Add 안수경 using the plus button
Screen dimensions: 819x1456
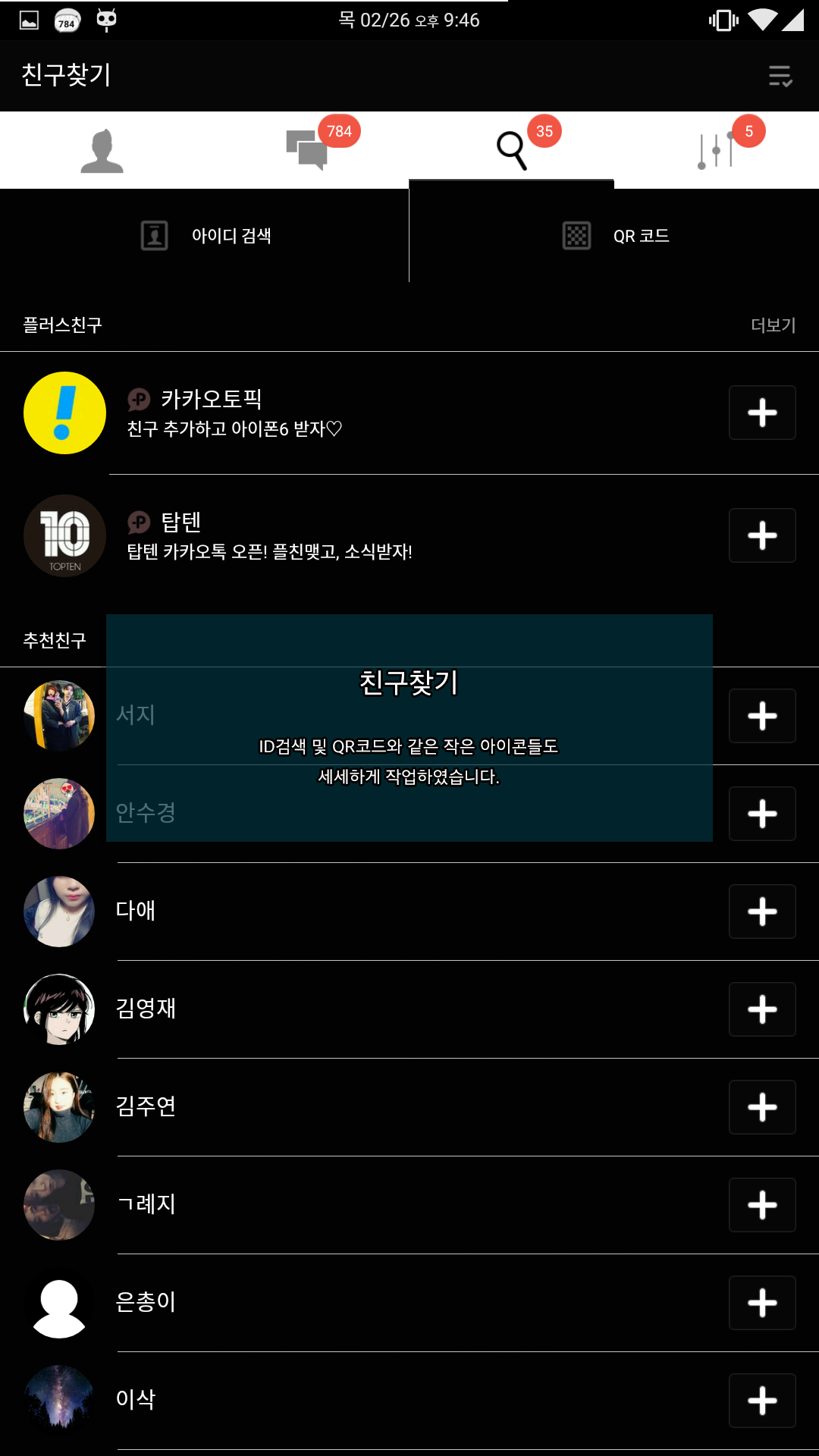pyautogui.click(x=762, y=814)
